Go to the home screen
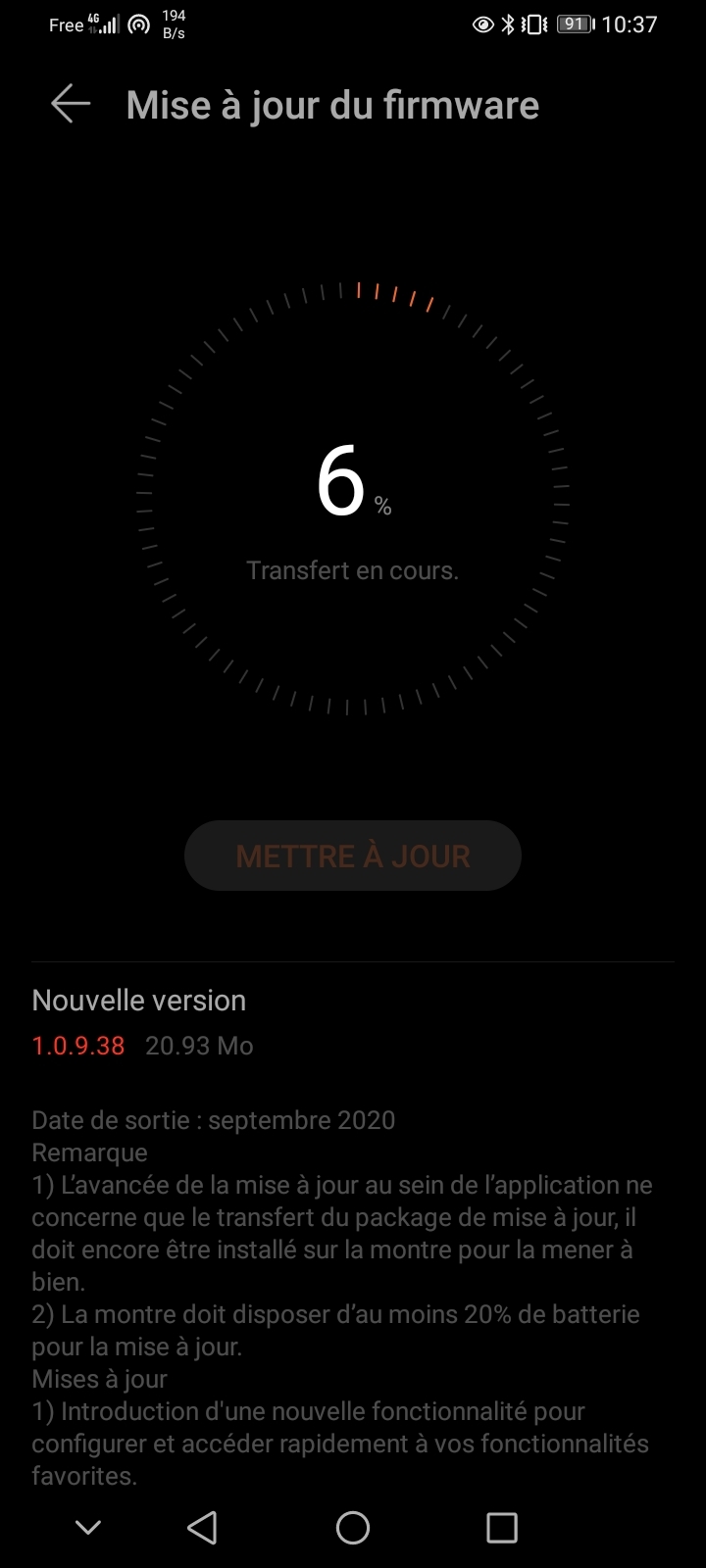The image size is (706, 1568). (x=353, y=1527)
